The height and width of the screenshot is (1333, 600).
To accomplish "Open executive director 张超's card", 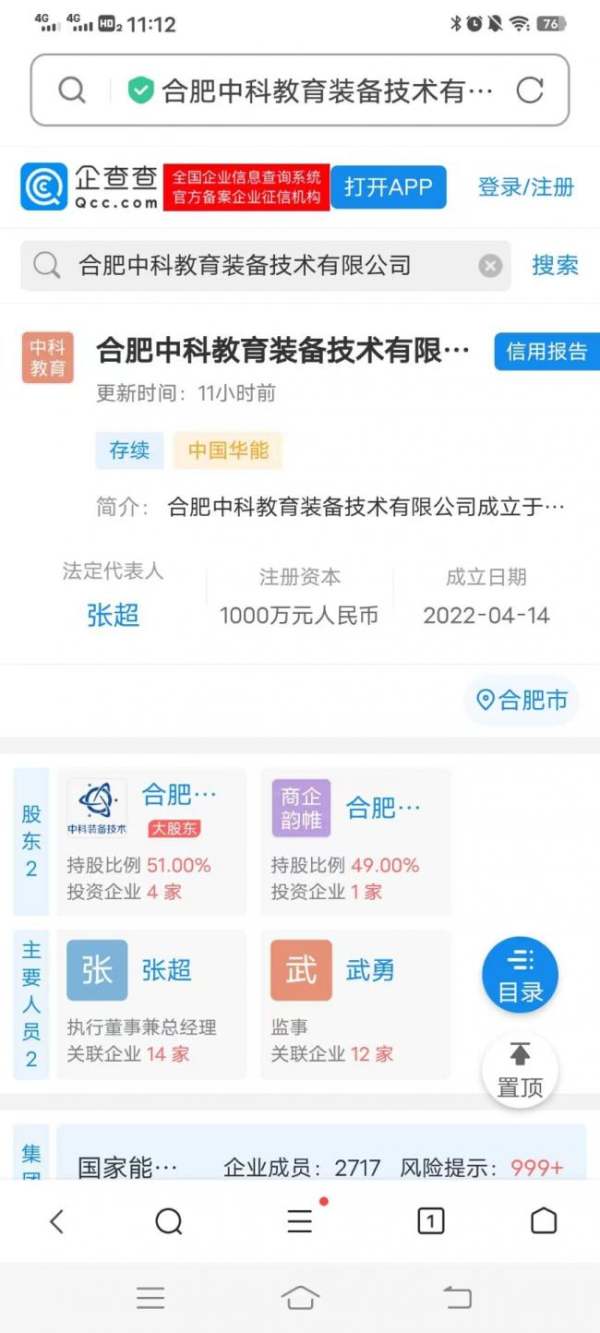I will tap(152, 1004).
